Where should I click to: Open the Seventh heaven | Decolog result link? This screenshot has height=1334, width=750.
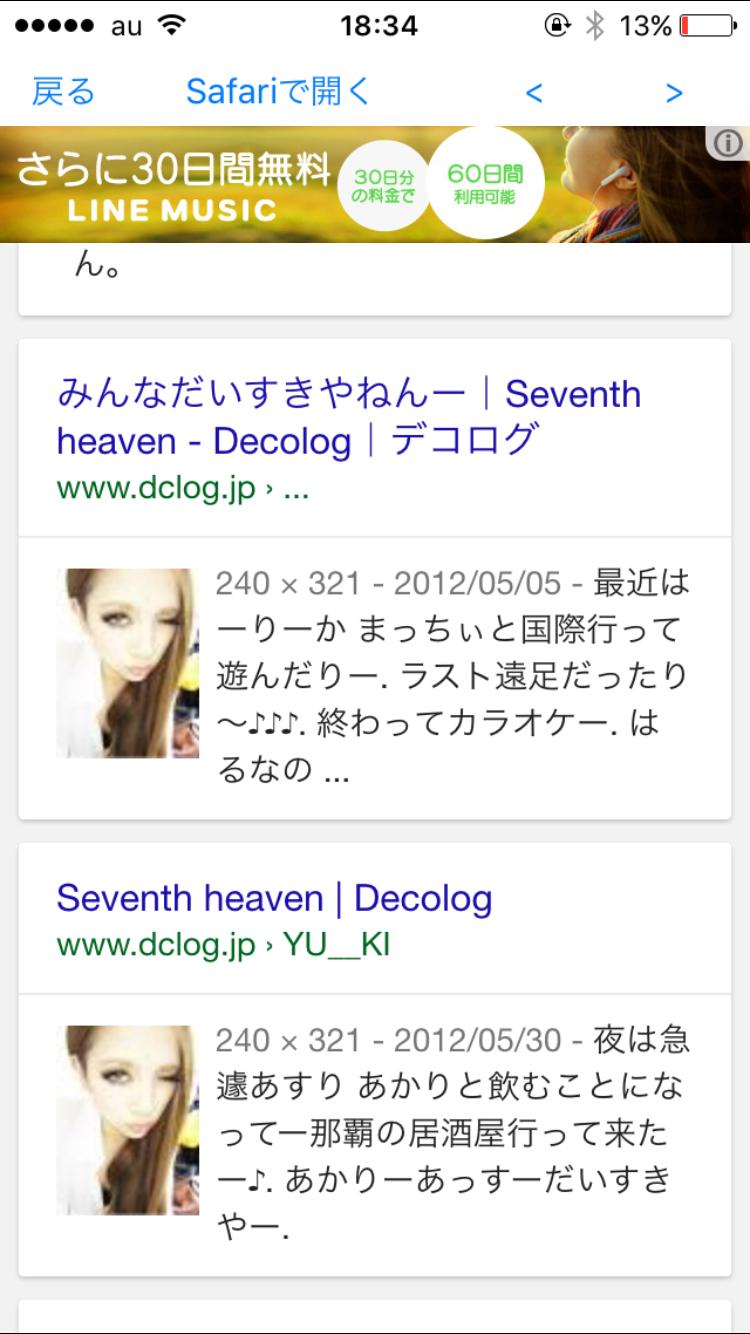pos(274,899)
